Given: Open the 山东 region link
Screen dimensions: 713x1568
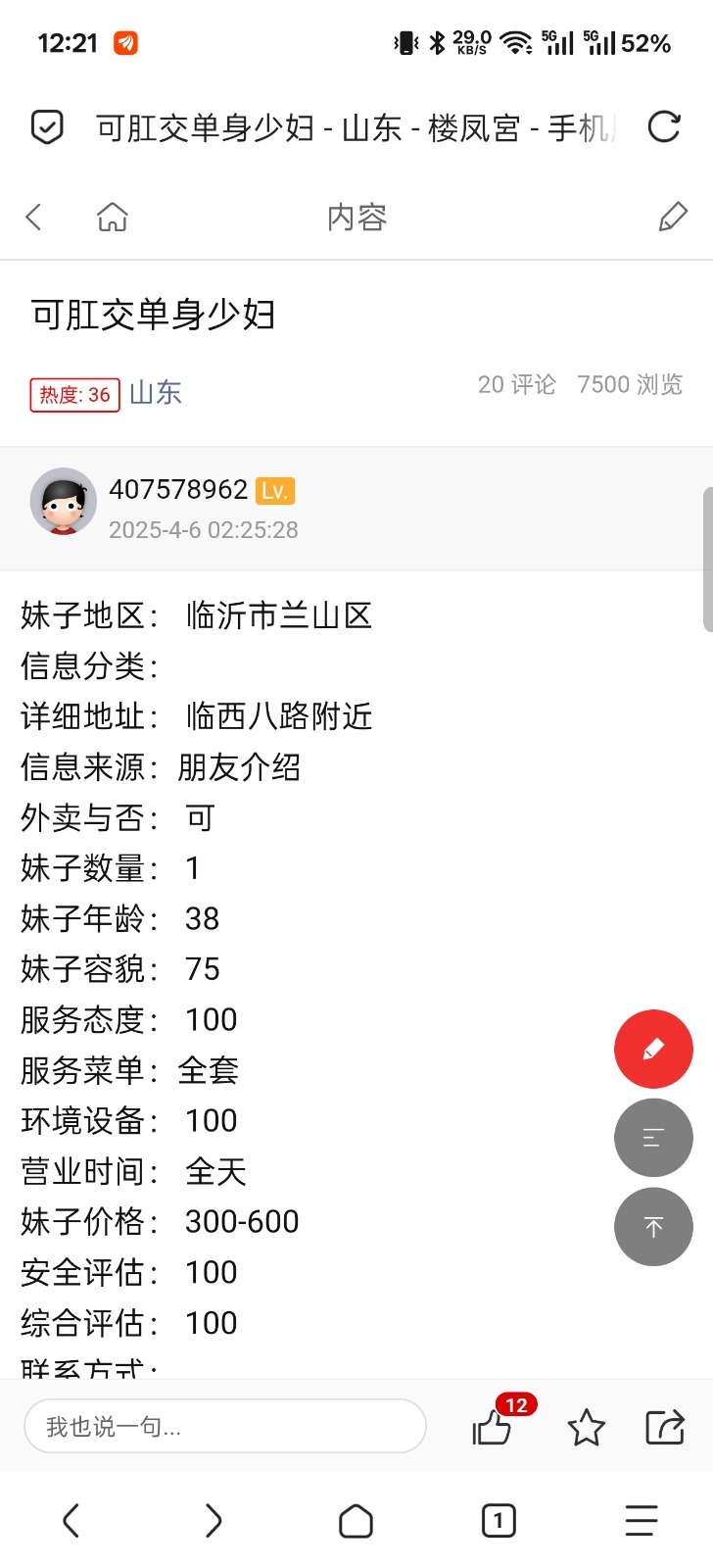Looking at the screenshot, I should point(154,392).
